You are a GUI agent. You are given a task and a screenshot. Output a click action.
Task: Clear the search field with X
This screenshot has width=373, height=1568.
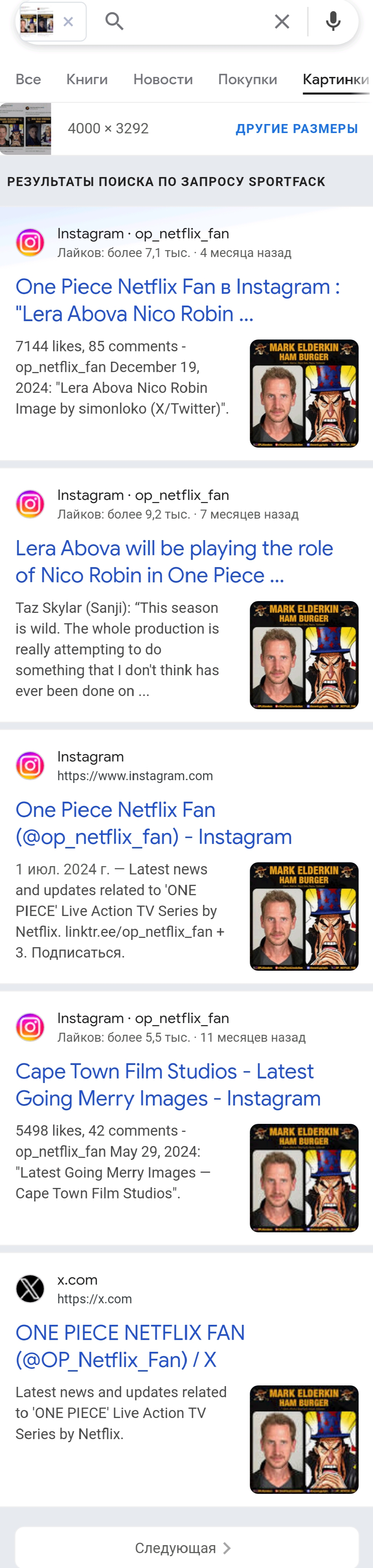click(282, 22)
